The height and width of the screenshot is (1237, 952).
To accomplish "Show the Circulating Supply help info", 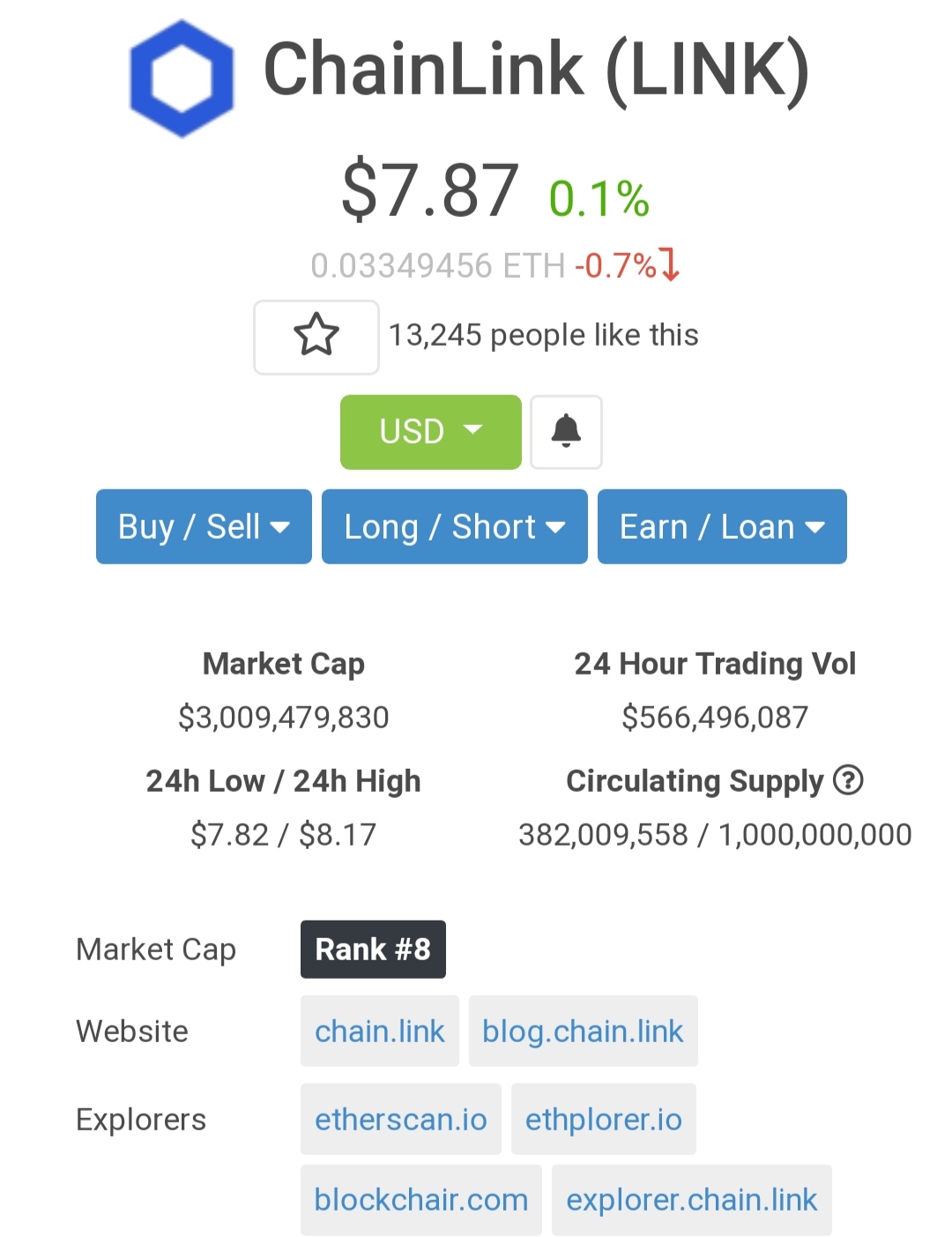I will 848,780.
